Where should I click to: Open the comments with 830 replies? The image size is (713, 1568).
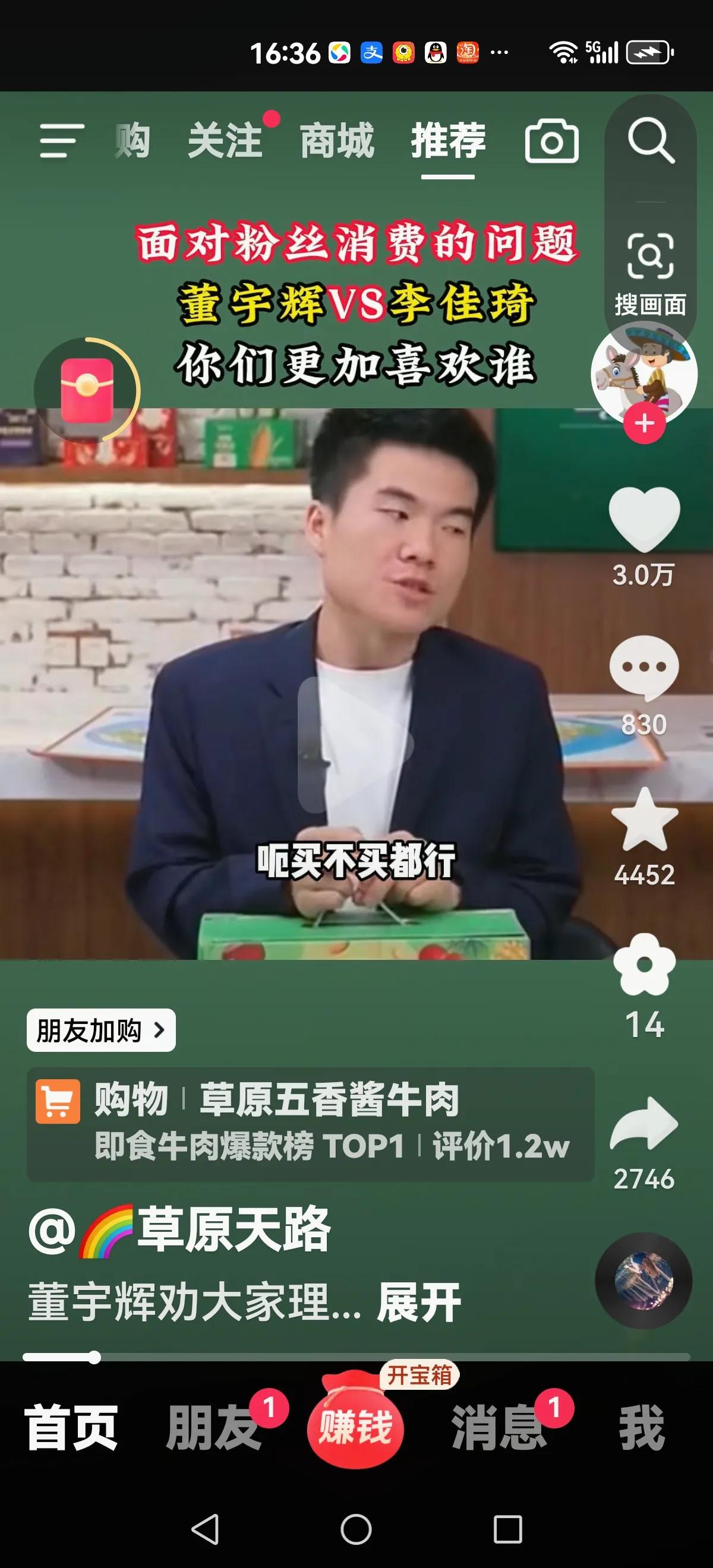pyautogui.click(x=644, y=668)
